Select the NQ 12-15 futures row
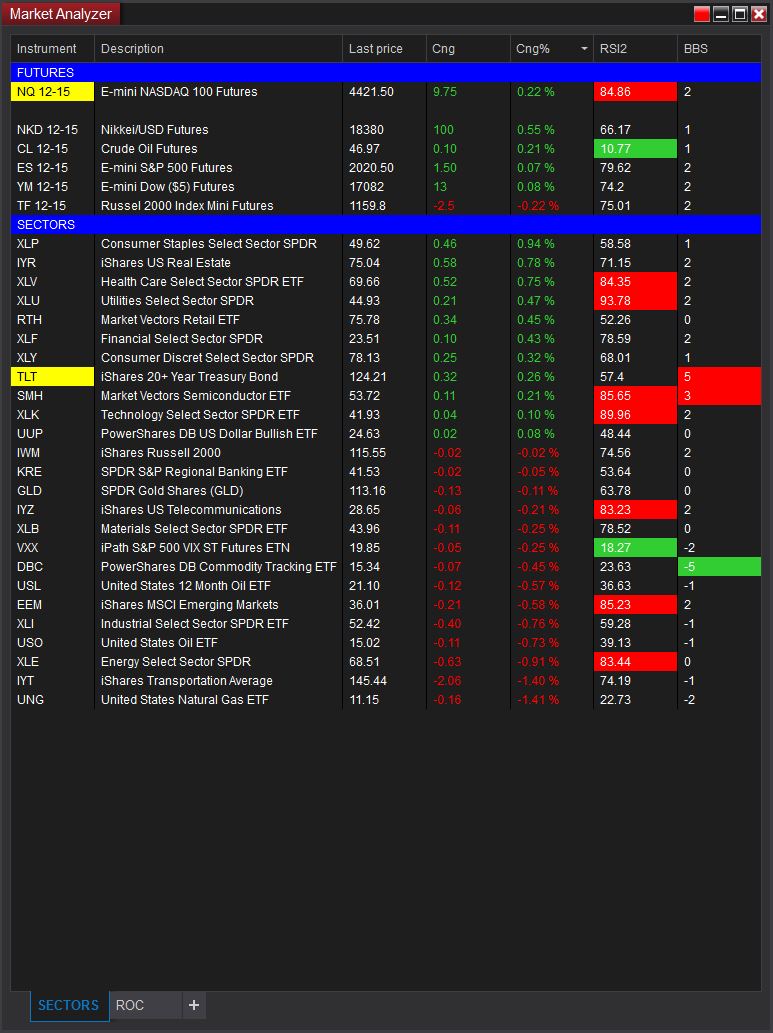Image resolution: width=773 pixels, height=1033 pixels. point(179,92)
